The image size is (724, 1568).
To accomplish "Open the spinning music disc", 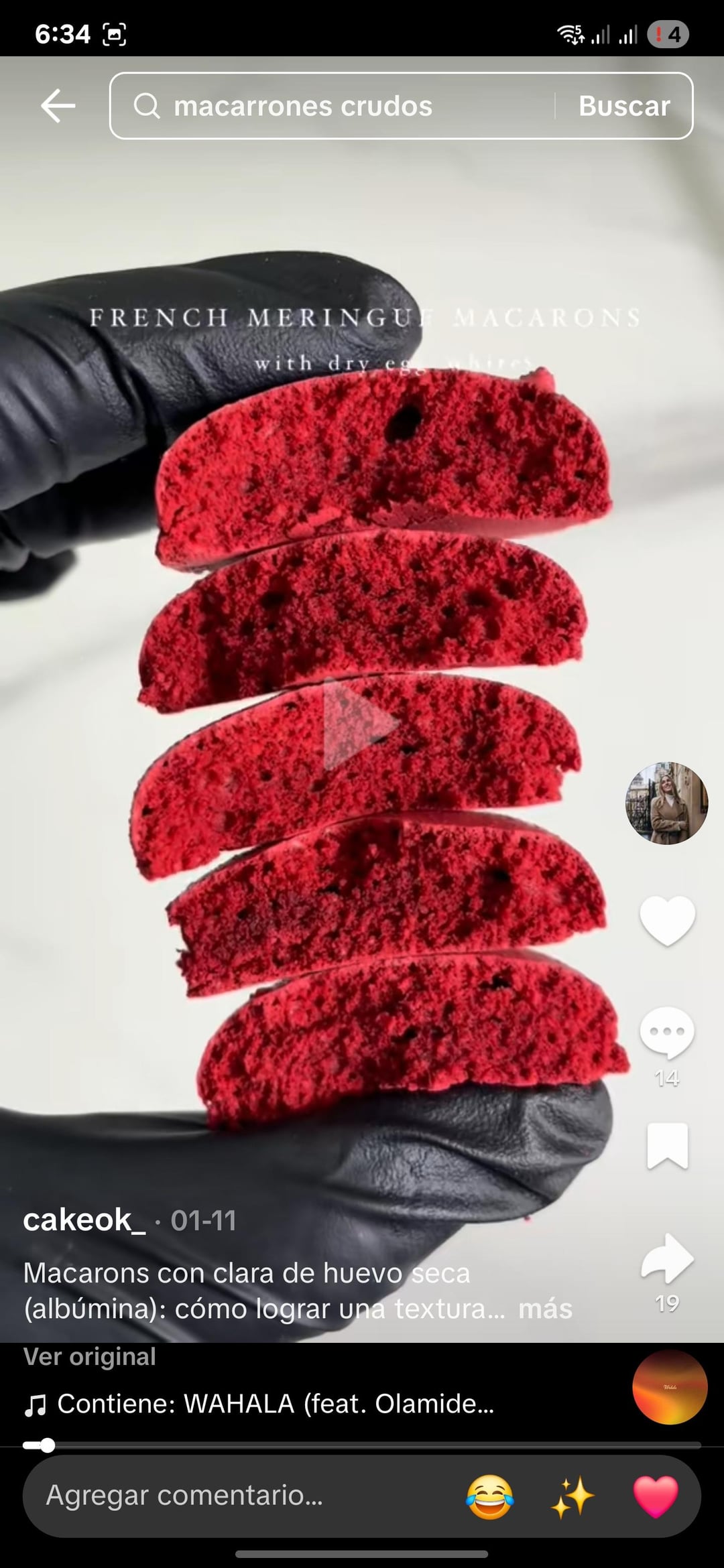I will pos(670,1386).
